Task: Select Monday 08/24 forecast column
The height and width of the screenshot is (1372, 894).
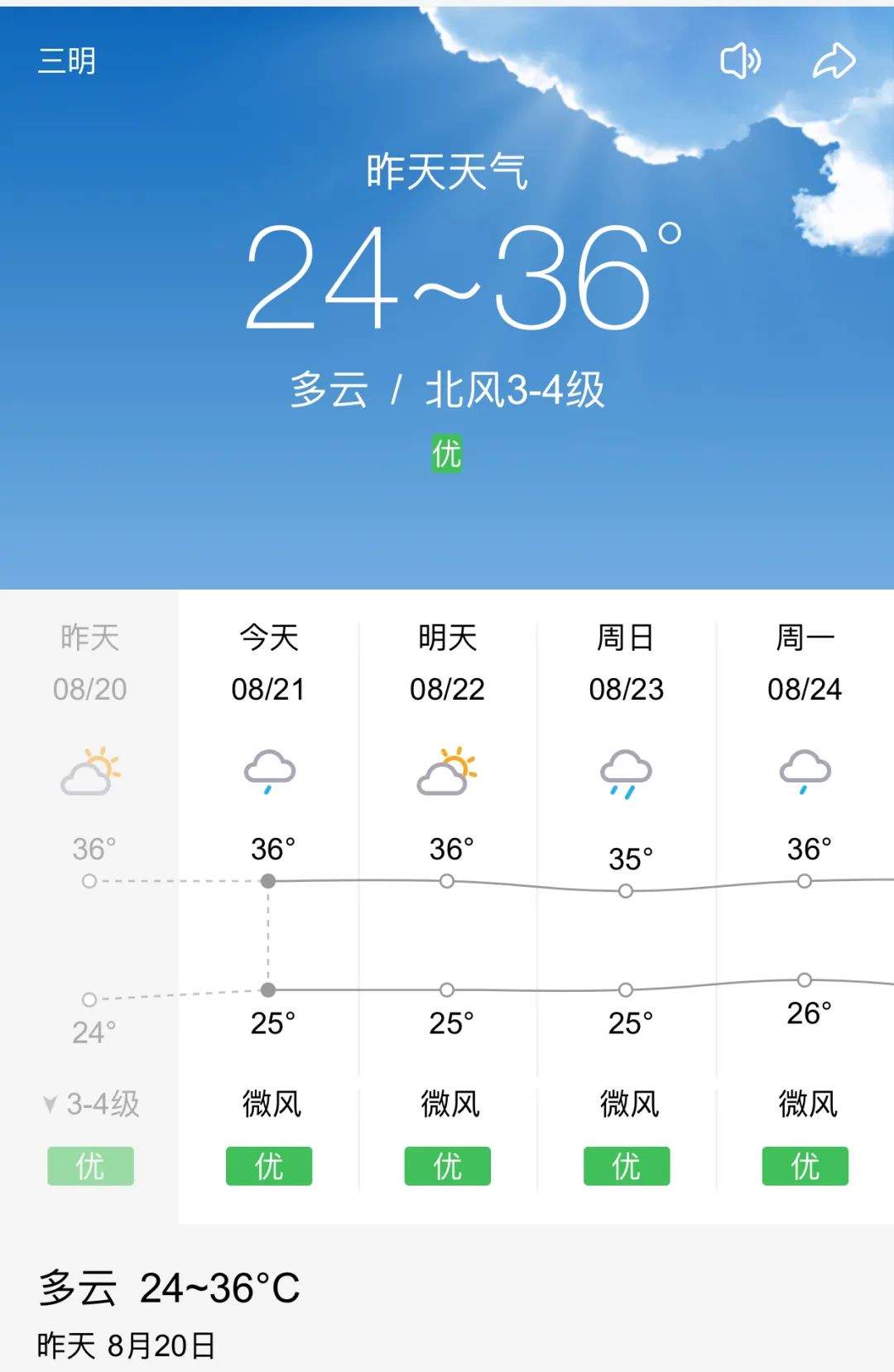Action: point(805,663)
